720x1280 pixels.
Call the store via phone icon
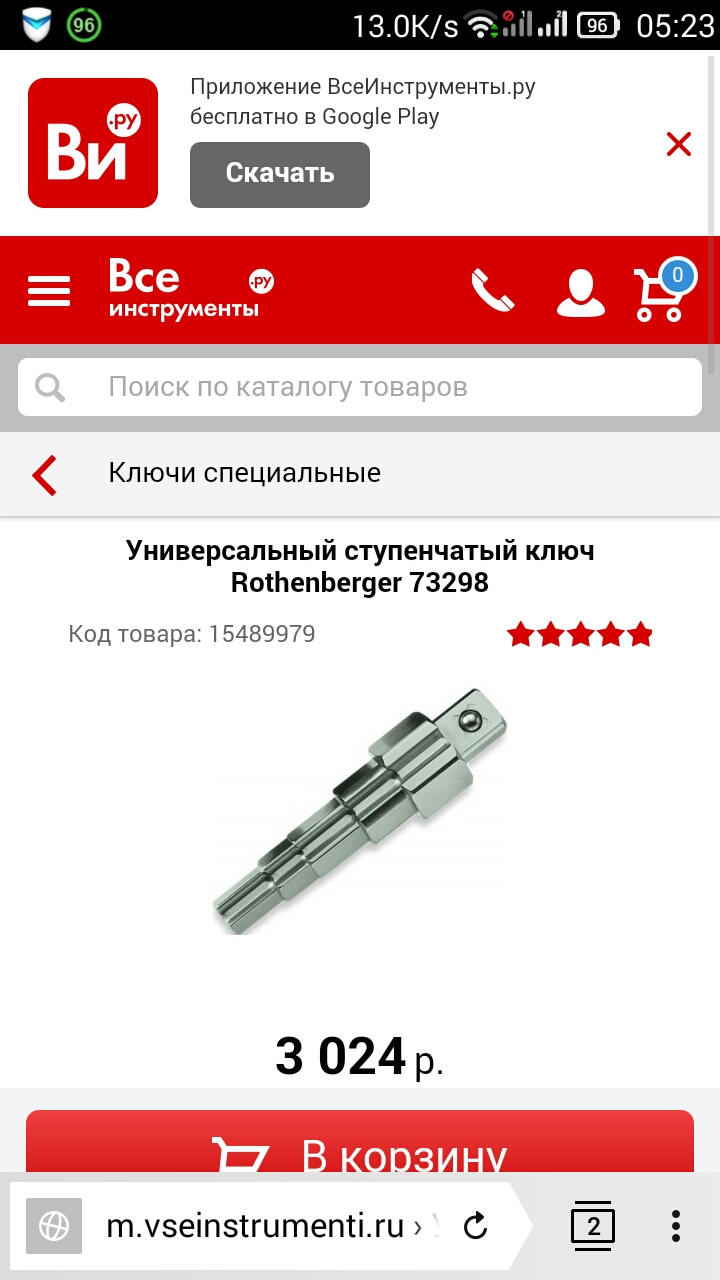pyautogui.click(x=492, y=292)
